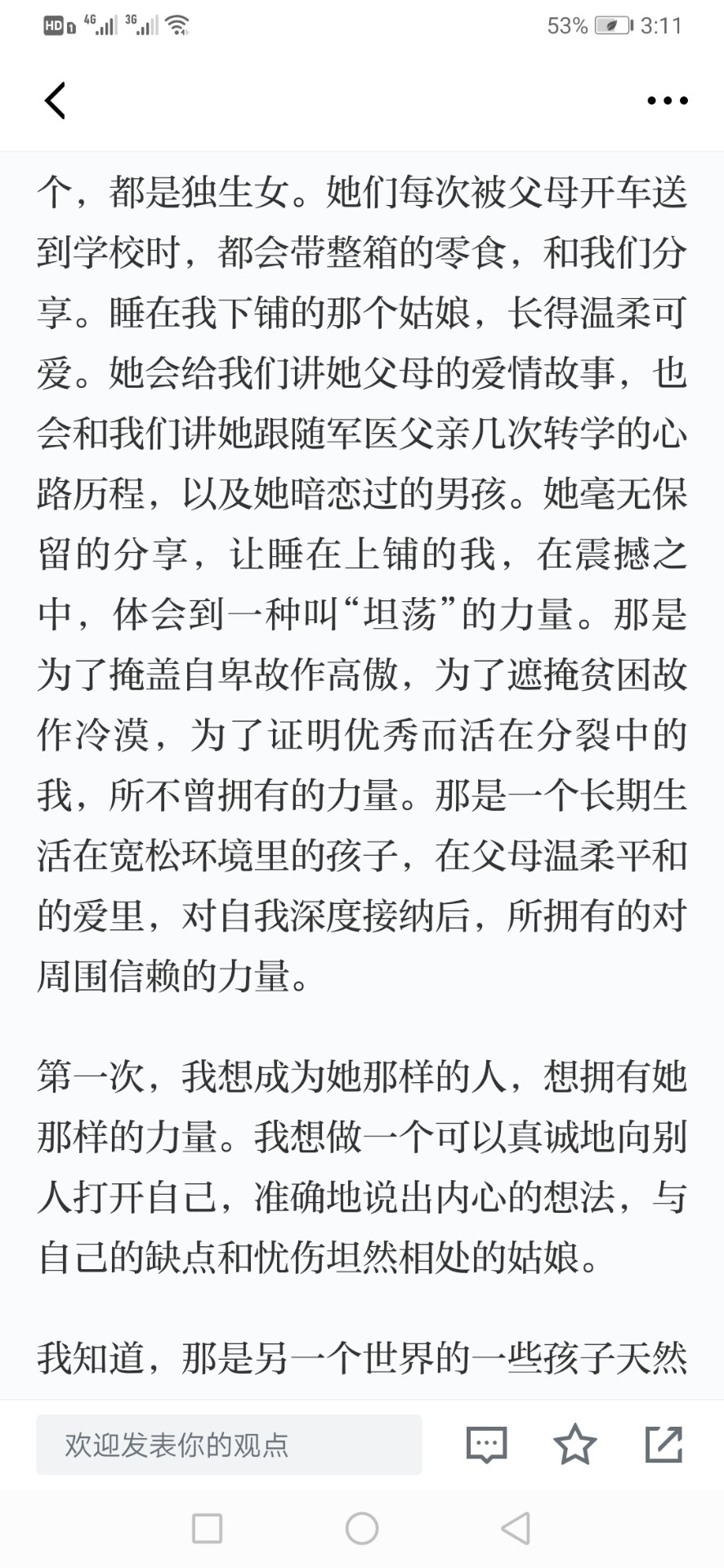Screen dimensions: 724x1568
Task: Go back using the top-left arrow
Action: [x=55, y=101]
